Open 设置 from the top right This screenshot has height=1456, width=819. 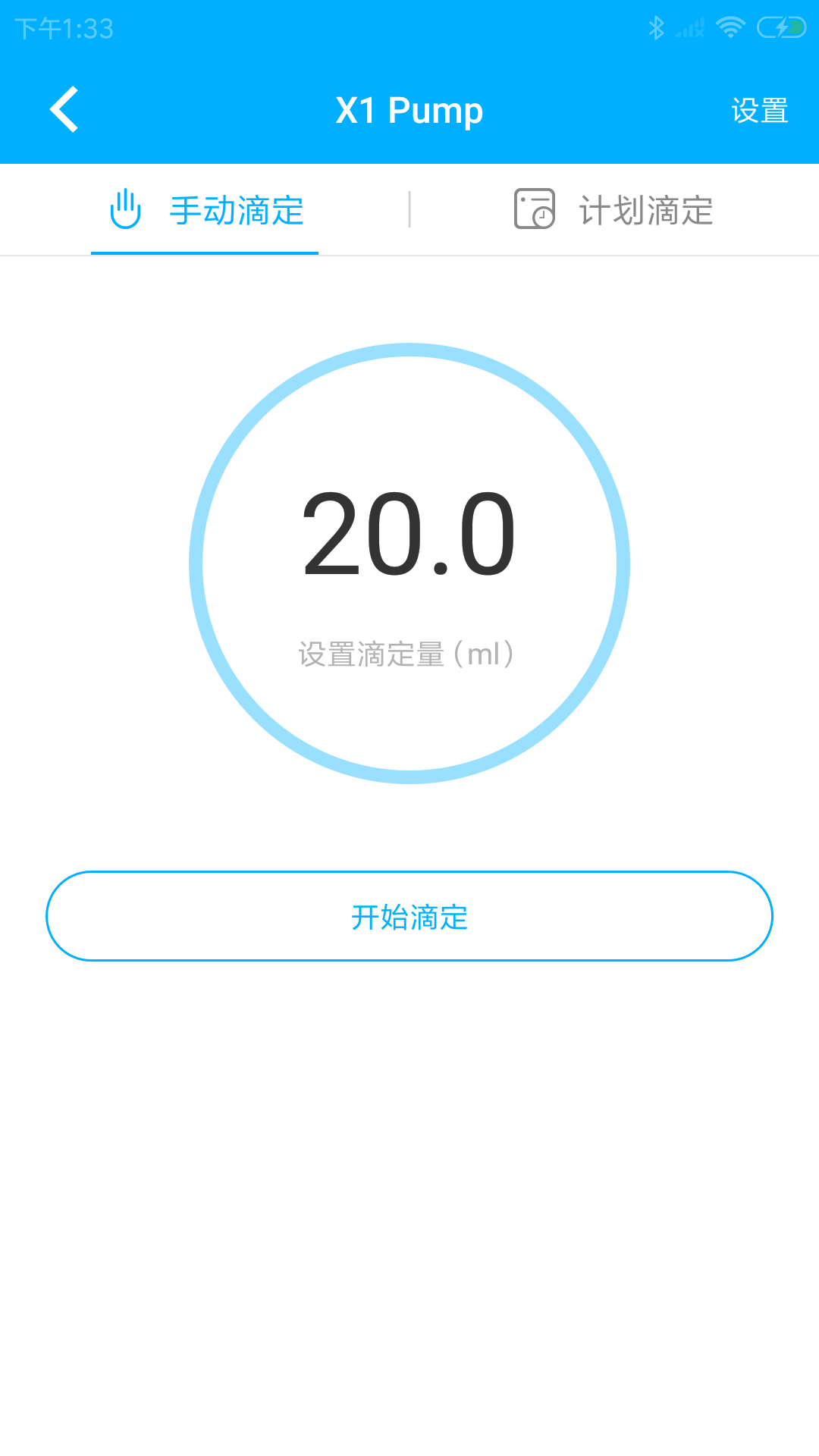[759, 110]
